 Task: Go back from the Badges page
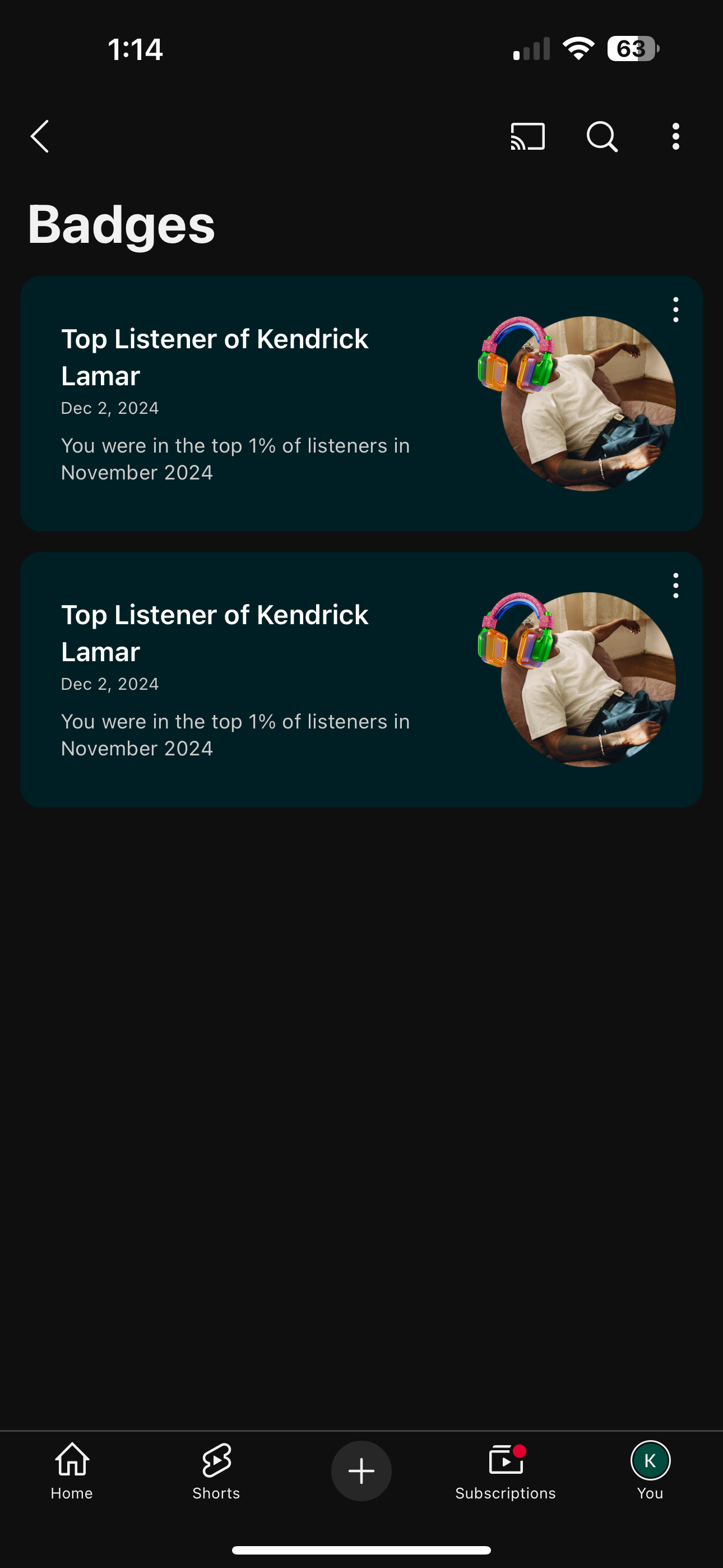pos(40,136)
